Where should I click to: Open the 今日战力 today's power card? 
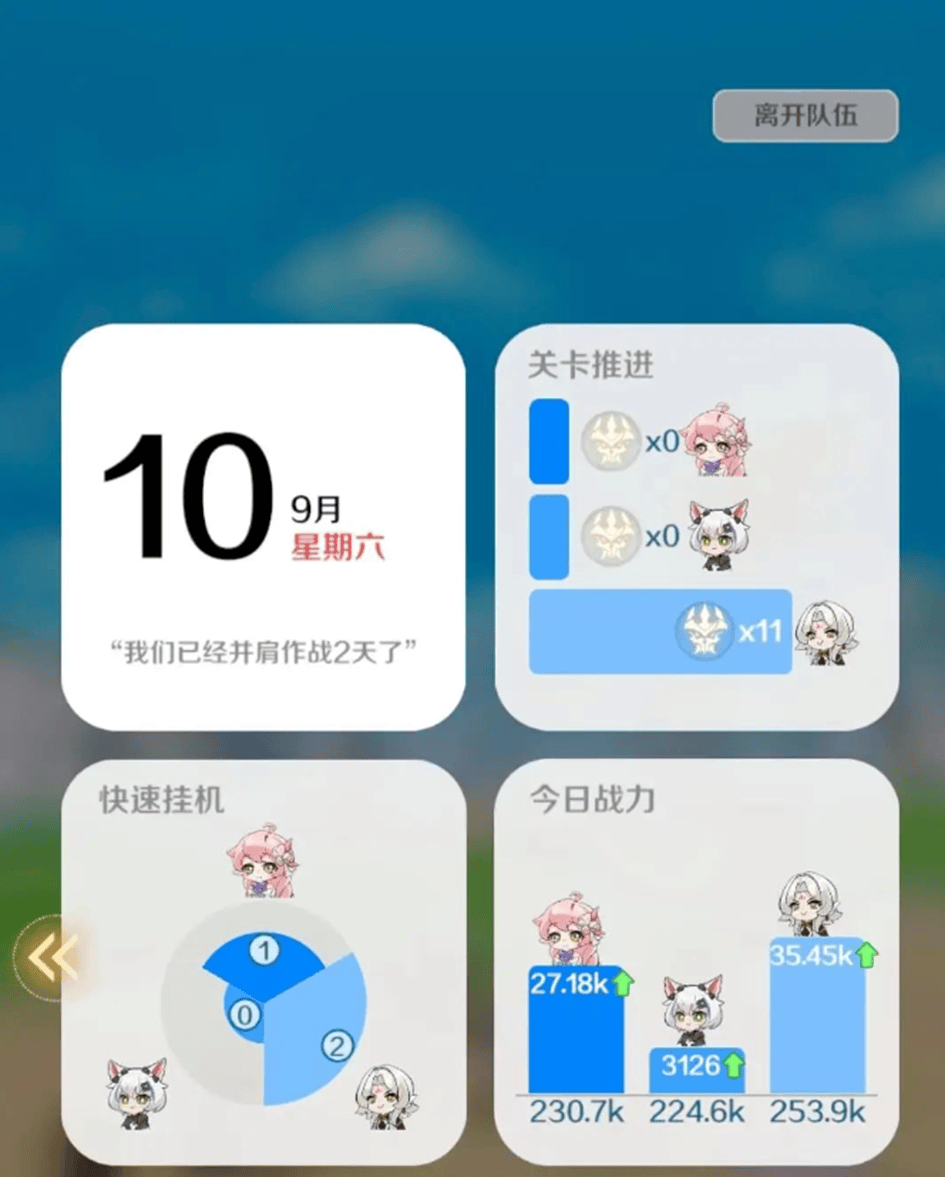coord(696,962)
